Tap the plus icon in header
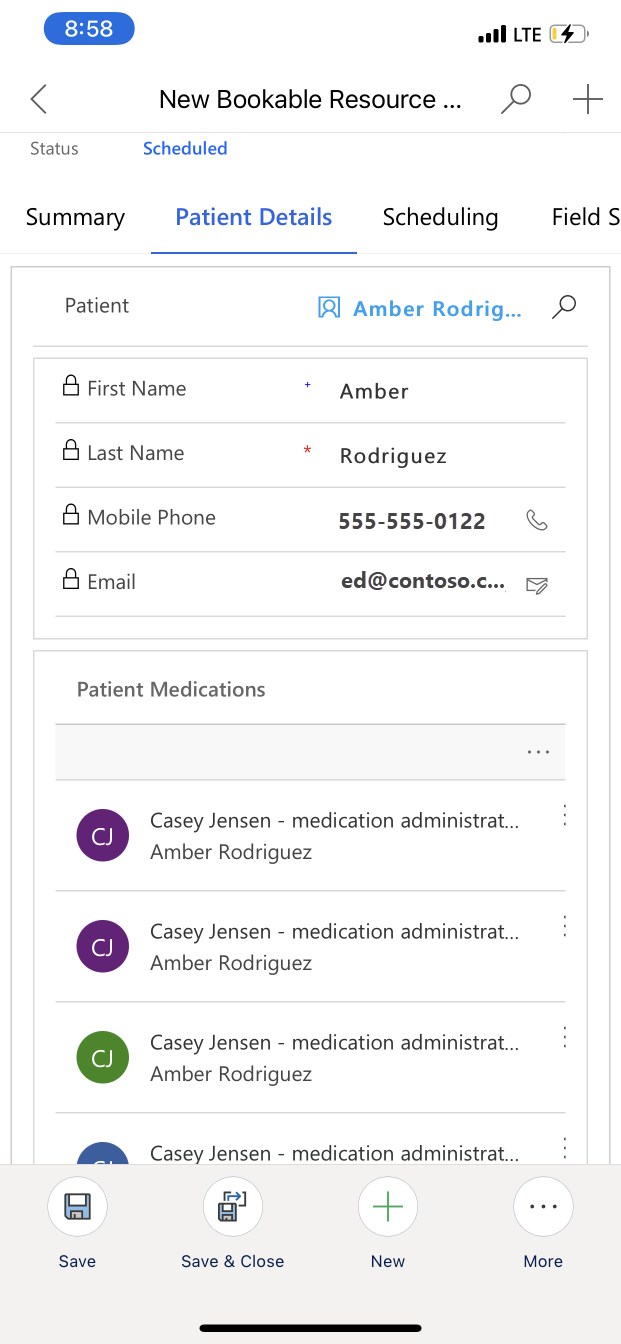Image resolution: width=621 pixels, height=1344 pixels. click(x=587, y=99)
